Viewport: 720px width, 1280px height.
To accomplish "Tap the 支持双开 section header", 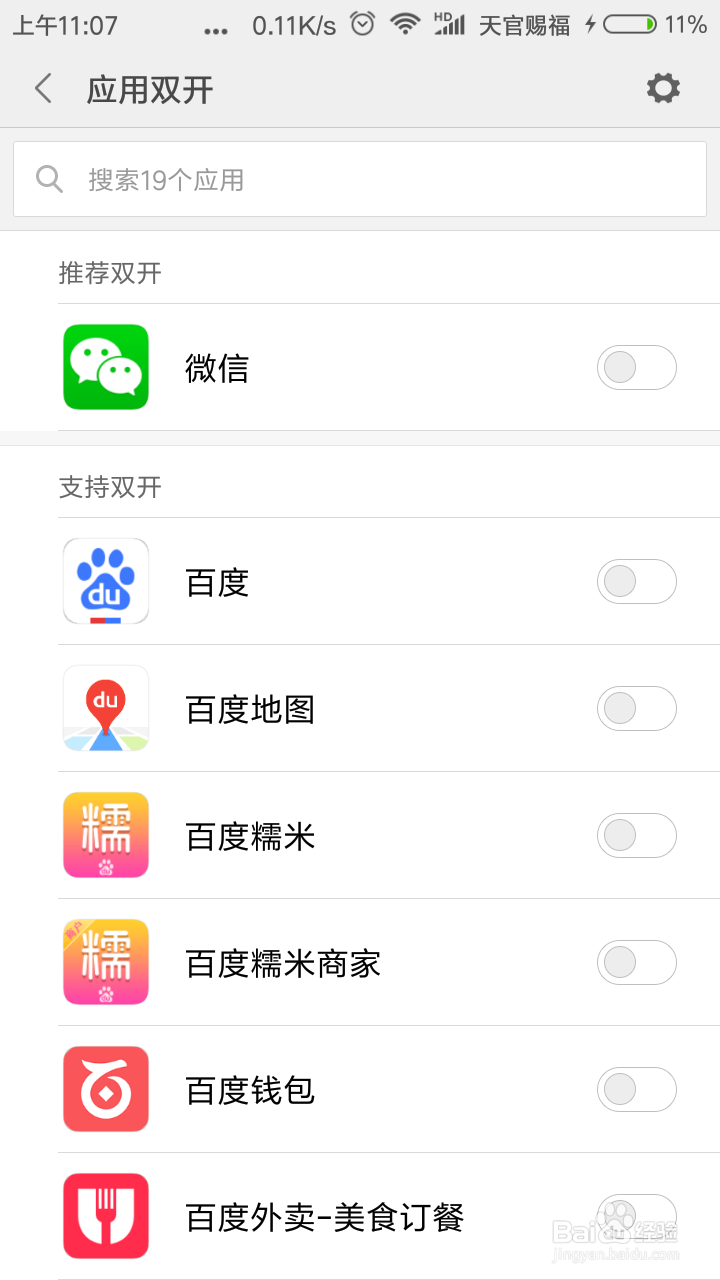I will click(x=110, y=485).
